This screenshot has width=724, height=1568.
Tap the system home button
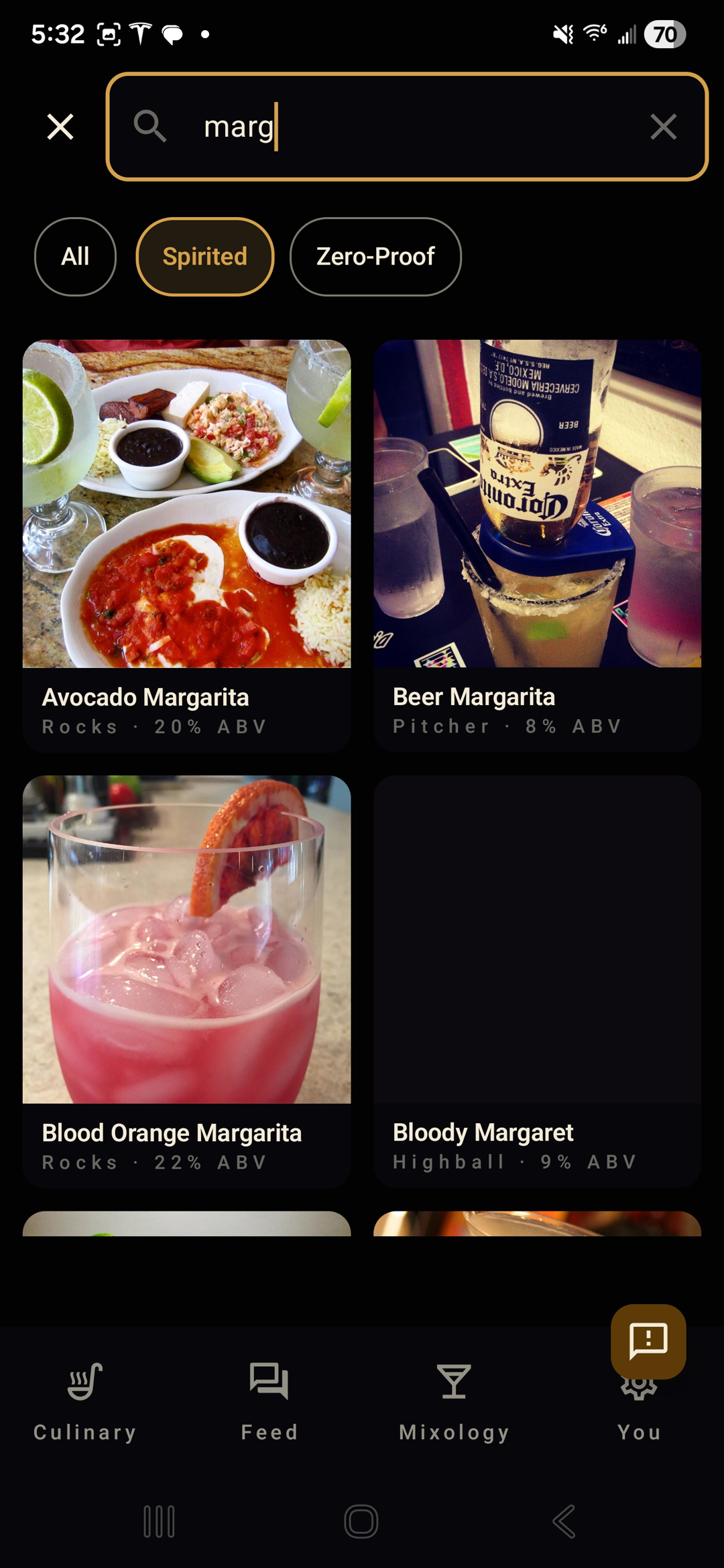[361, 1521]
